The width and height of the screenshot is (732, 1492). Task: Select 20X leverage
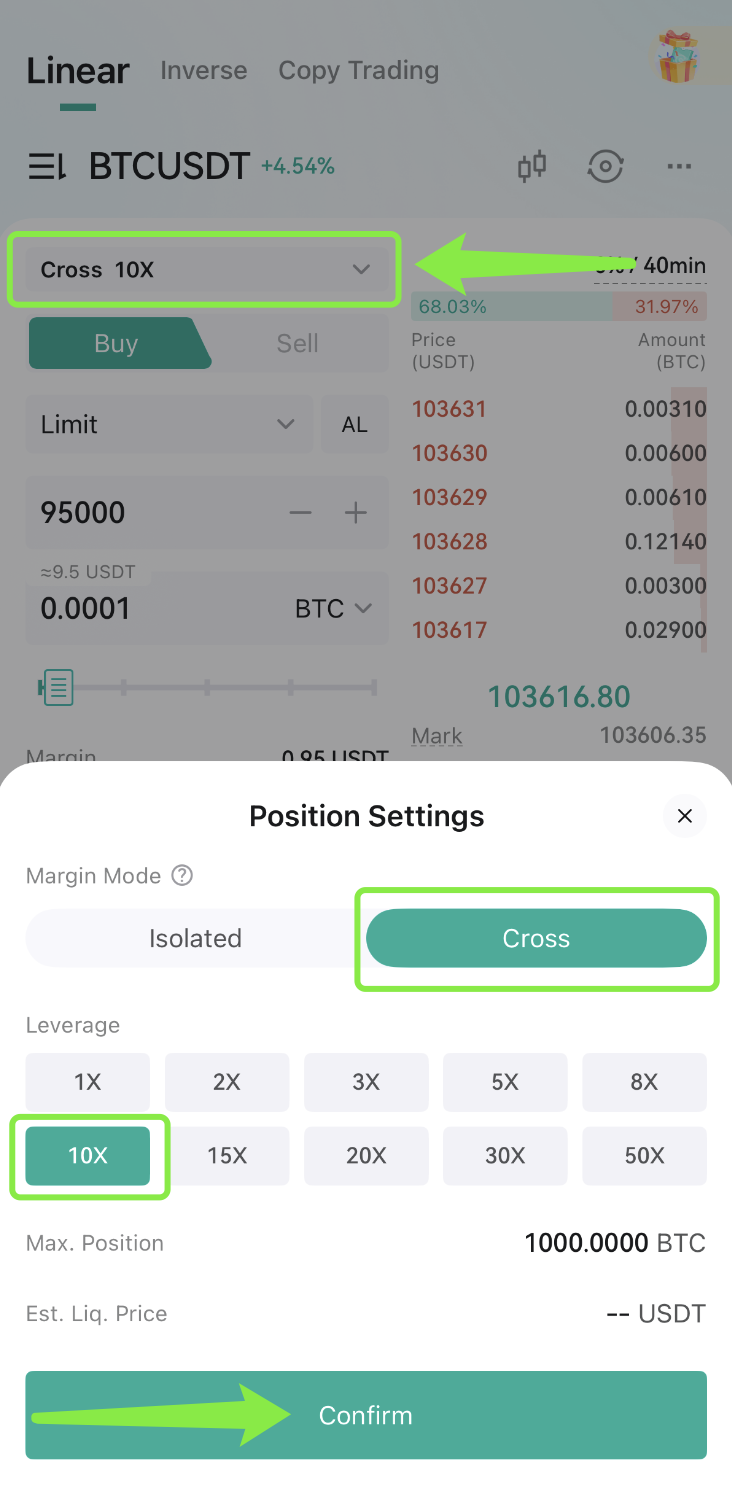(366, 1155)
